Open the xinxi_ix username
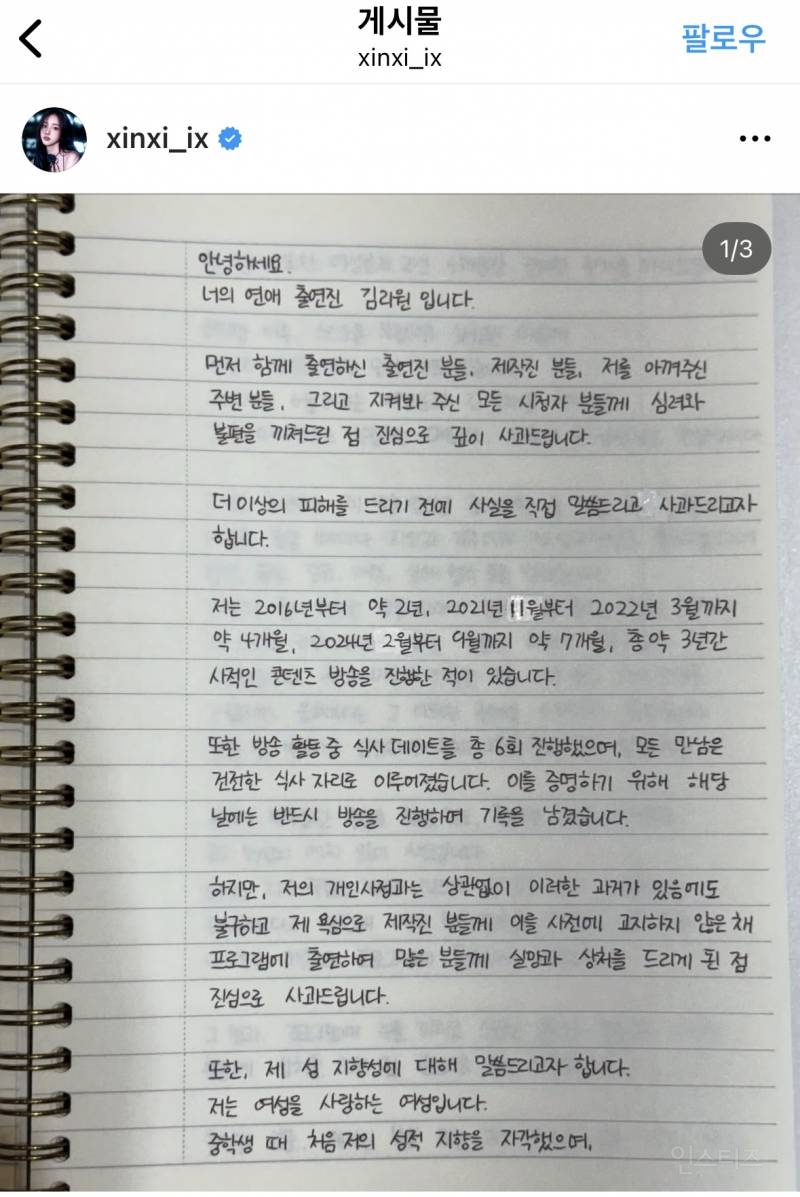The height and width of the screenshot is (1197, 800). point(157,139)
